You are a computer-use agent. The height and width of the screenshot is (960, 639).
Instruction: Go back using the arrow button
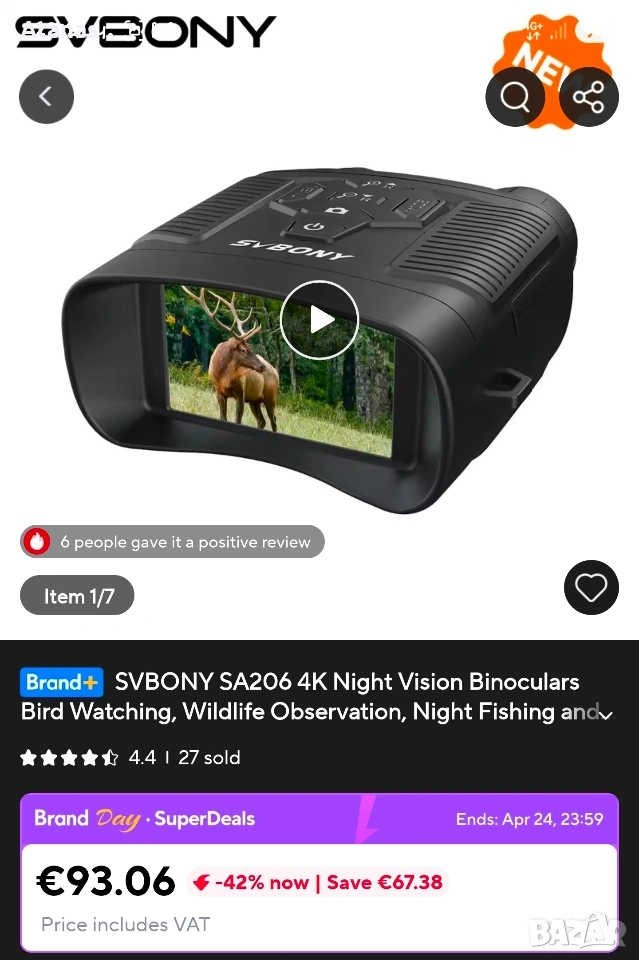[x=46, y=97]
